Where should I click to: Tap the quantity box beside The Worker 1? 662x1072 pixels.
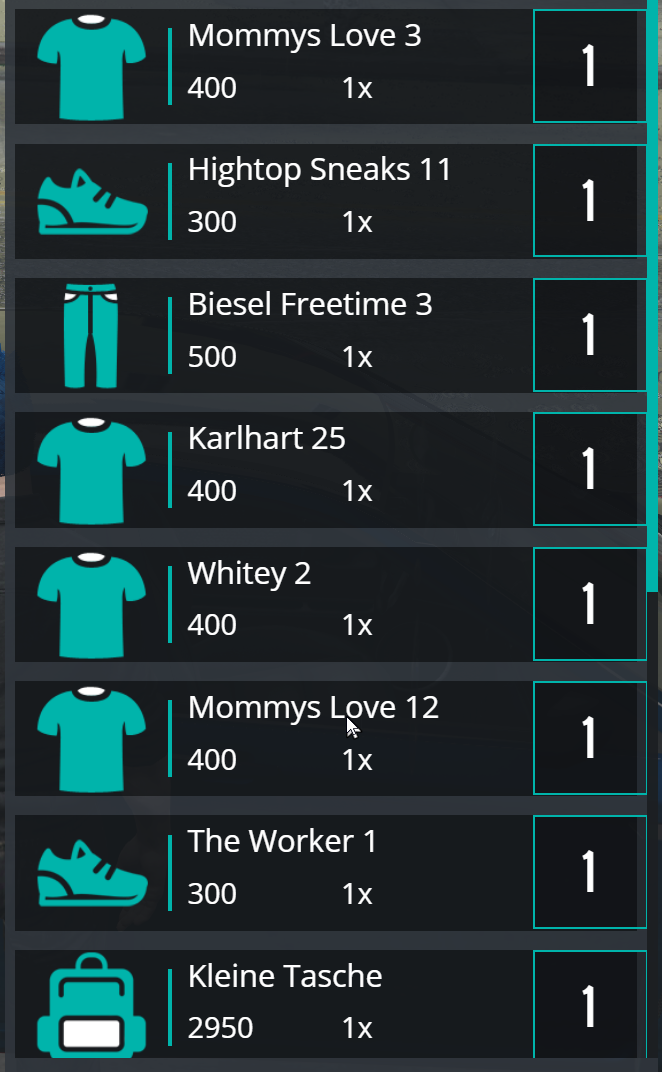[x=590, y=872]
